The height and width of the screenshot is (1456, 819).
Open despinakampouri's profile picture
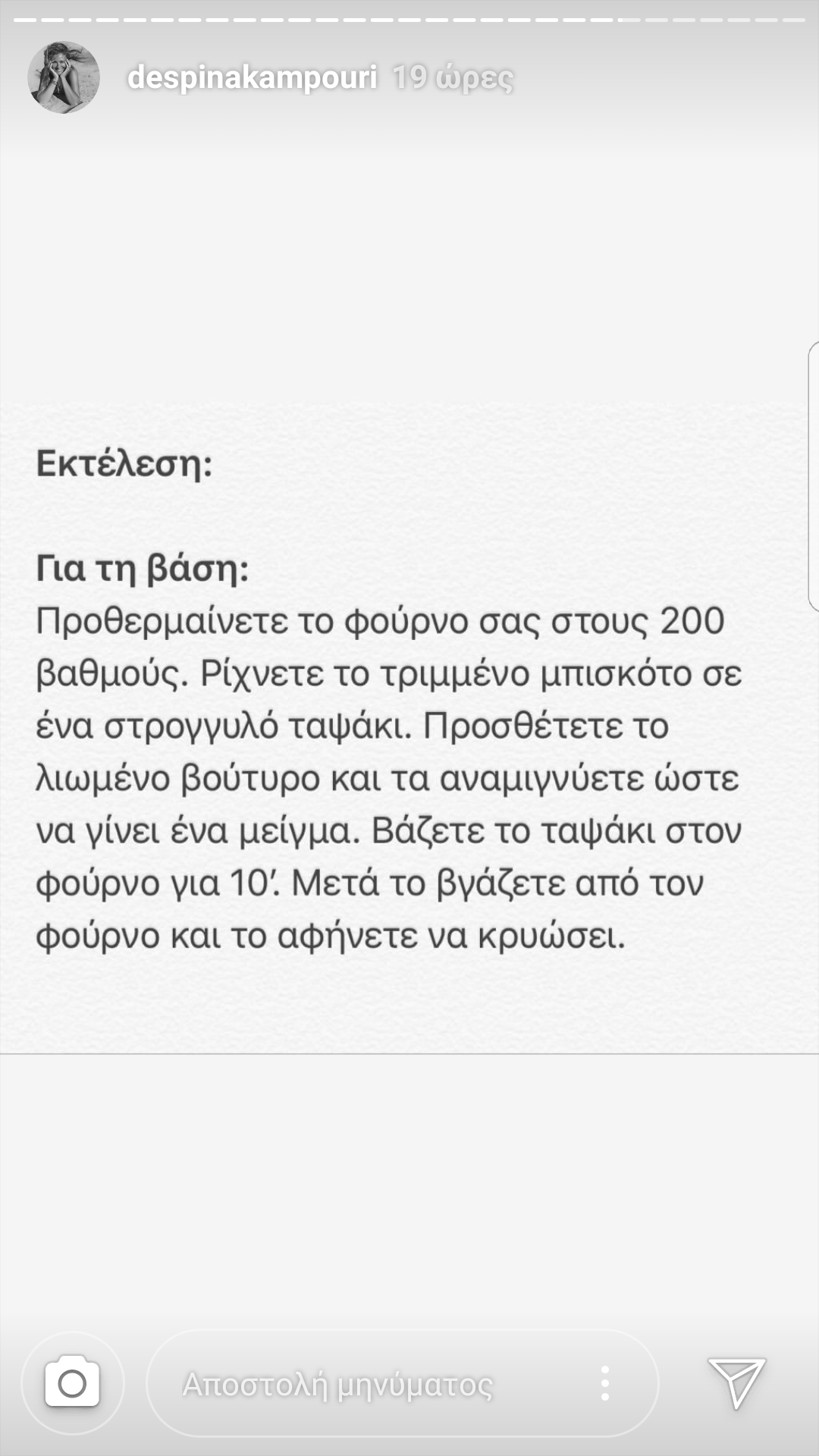pos(64,77)
